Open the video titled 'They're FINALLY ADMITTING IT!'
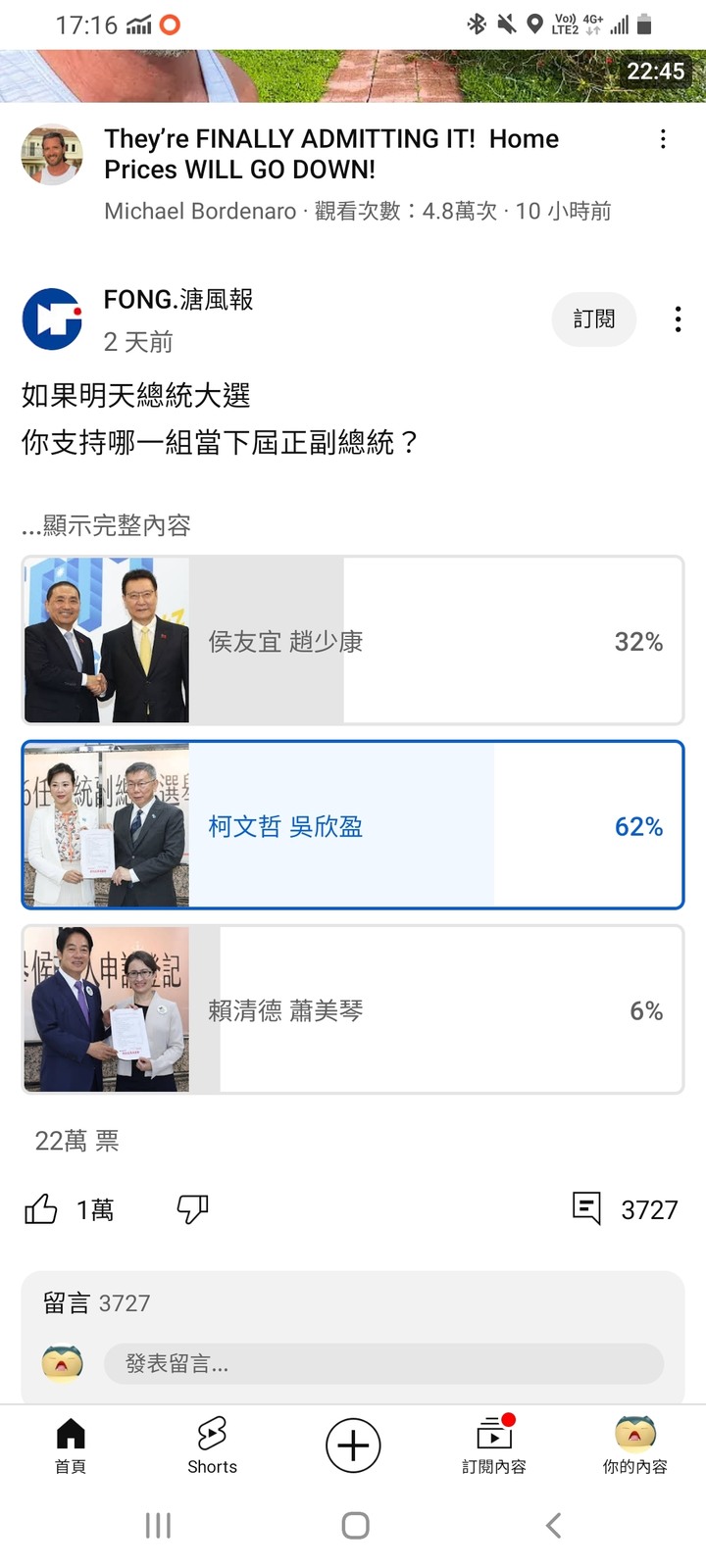 (331, 153)
